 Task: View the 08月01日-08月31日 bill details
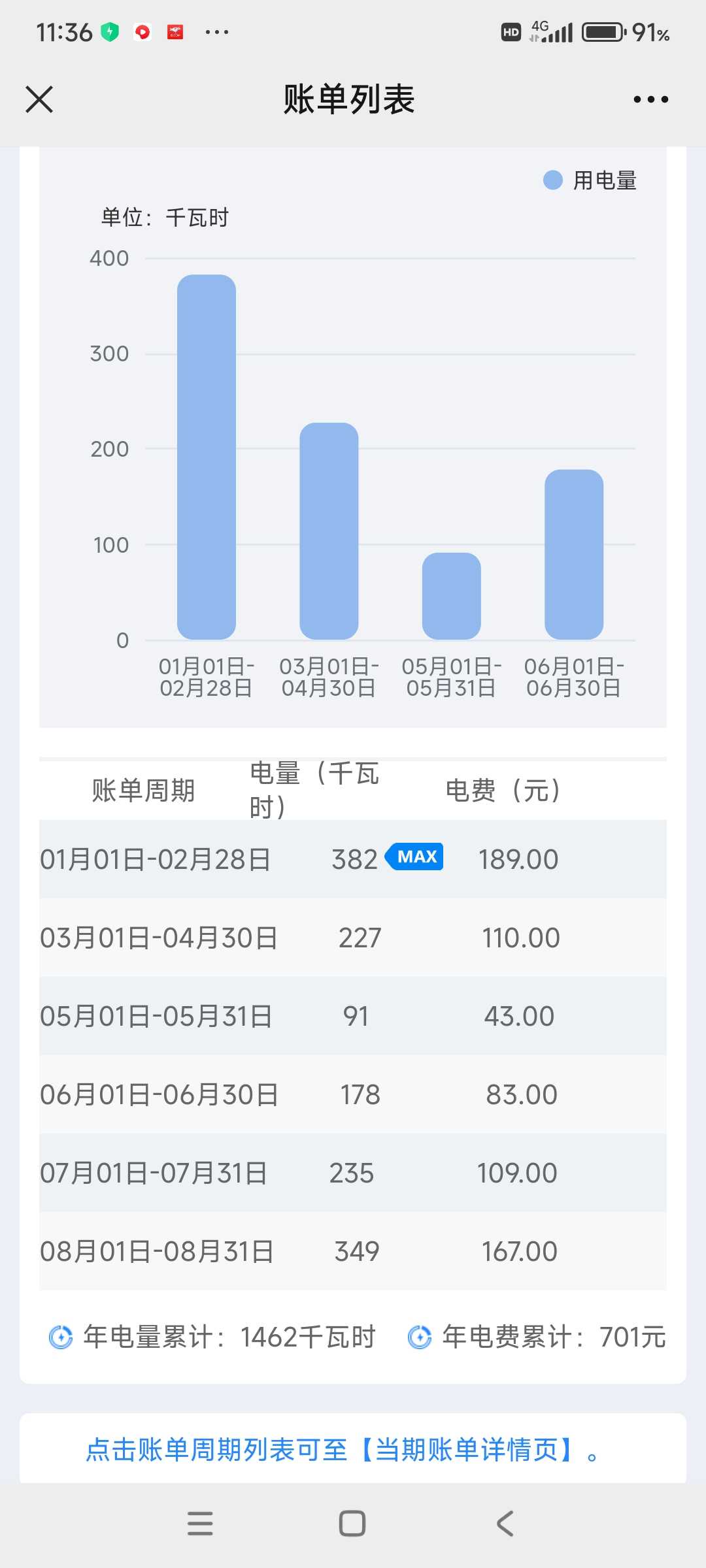point(353,1251)
